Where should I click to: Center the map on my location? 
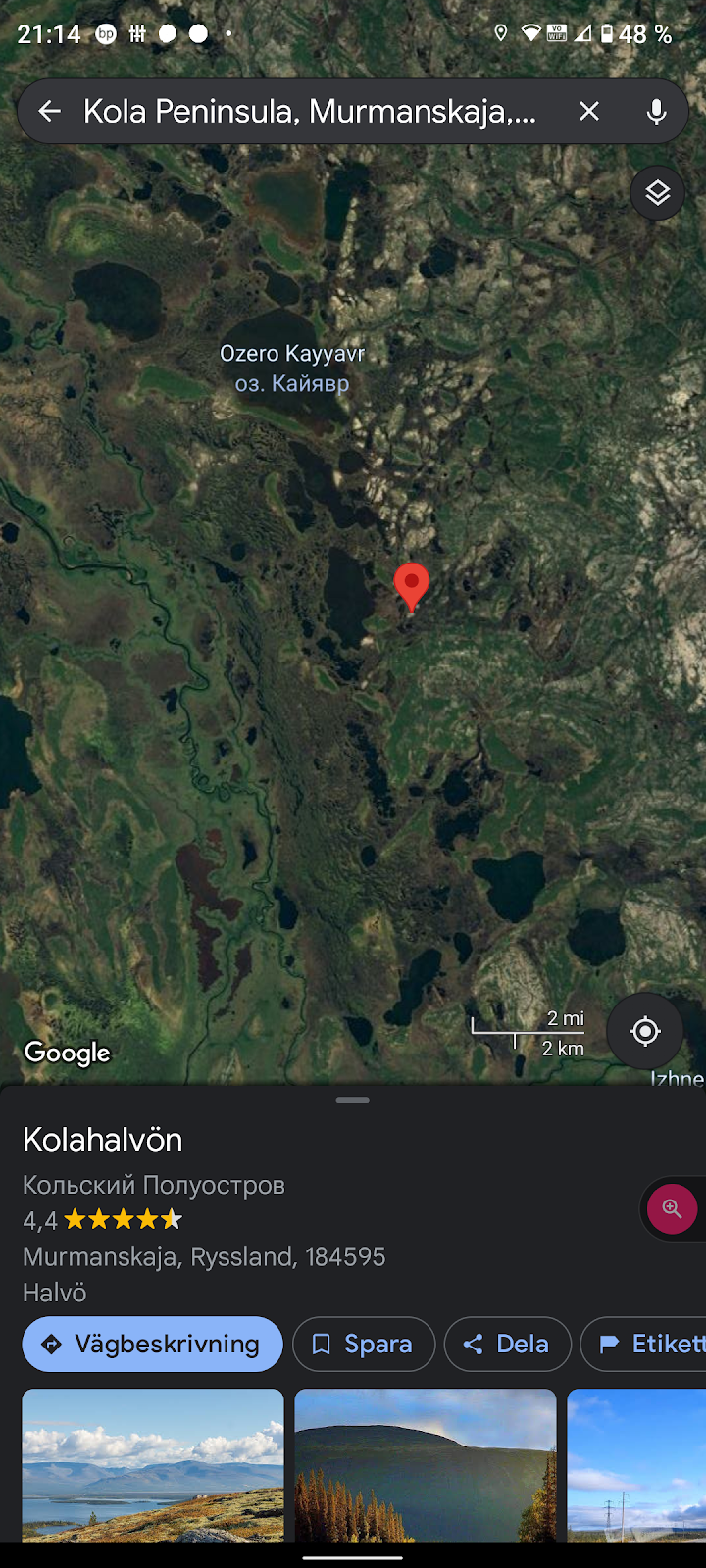645,1031
